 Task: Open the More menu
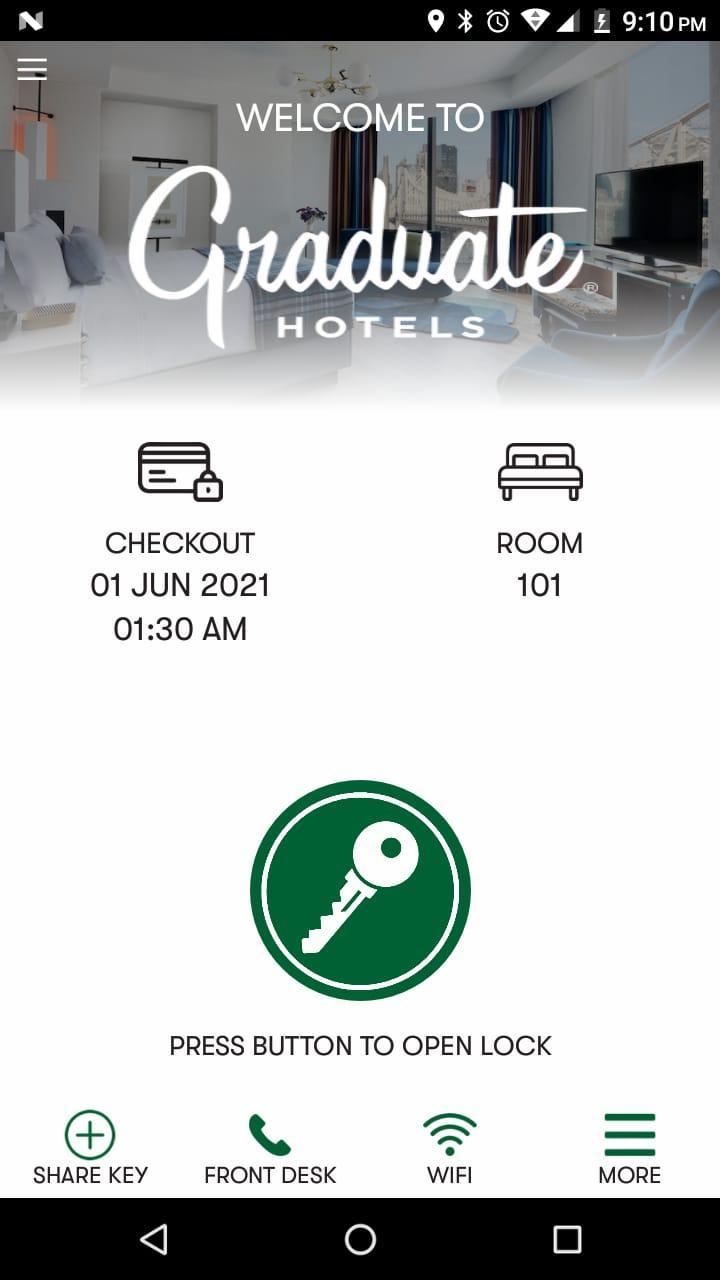[630, 1148]
